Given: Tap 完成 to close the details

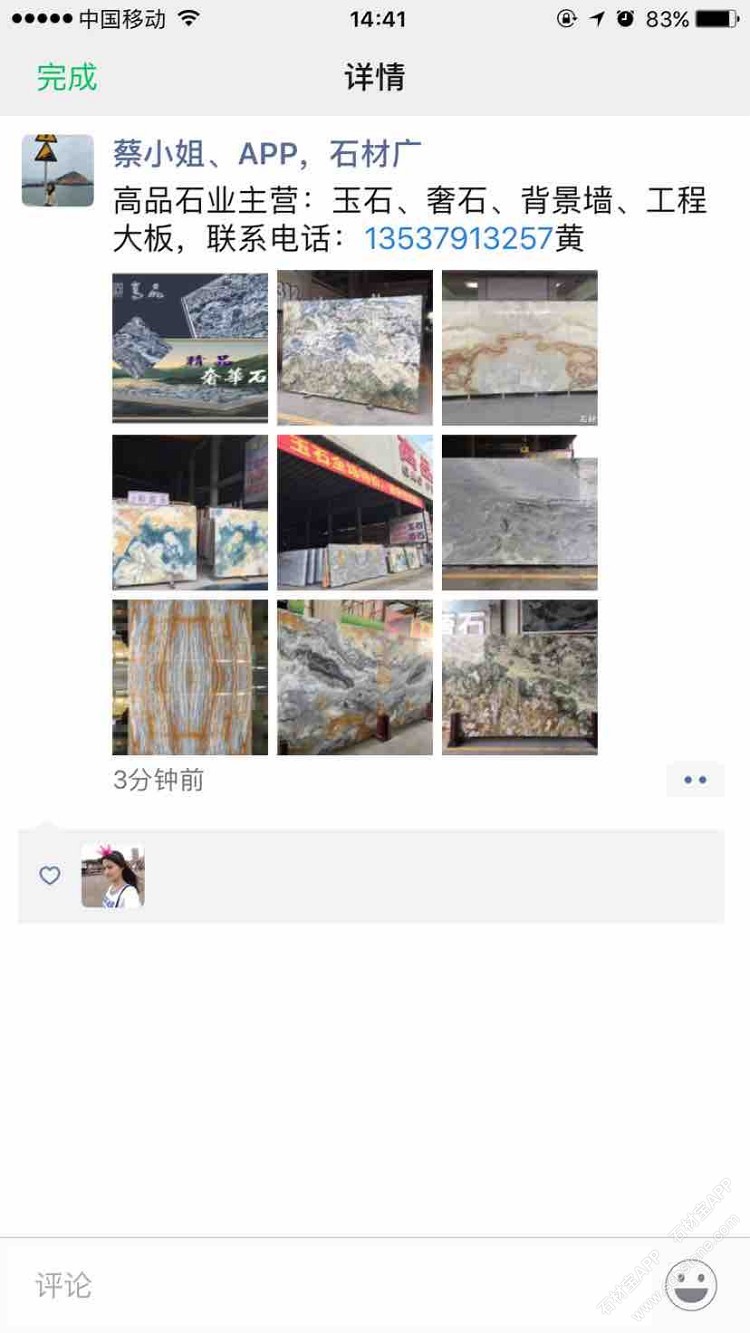Looking at the screenshot, I should click(x=67, y=77).
